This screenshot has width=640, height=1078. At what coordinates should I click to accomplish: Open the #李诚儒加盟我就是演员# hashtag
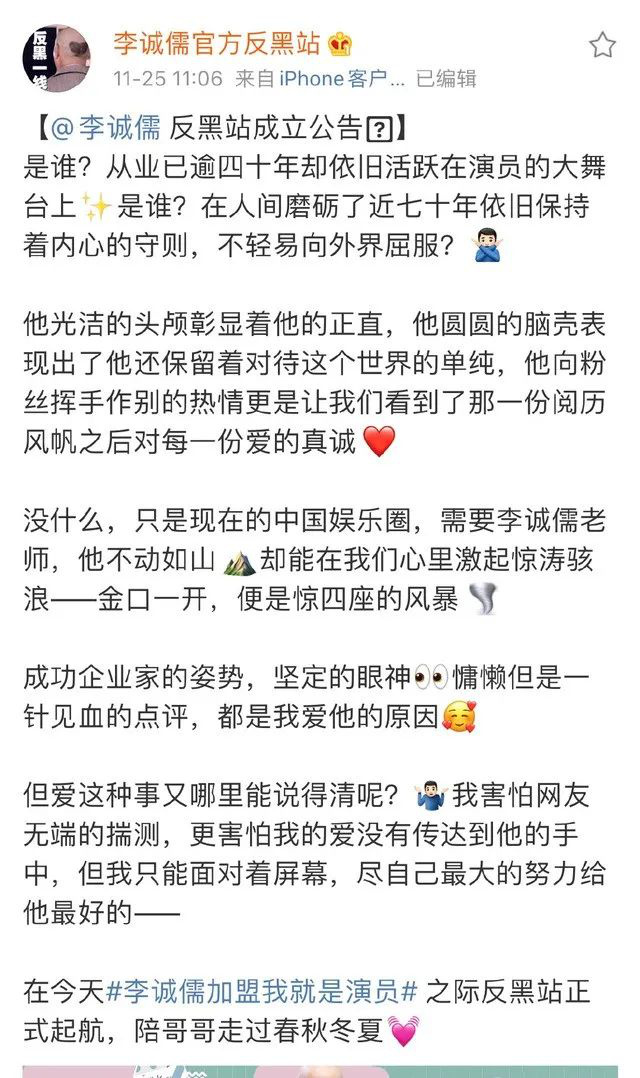[x=261, y=991]
